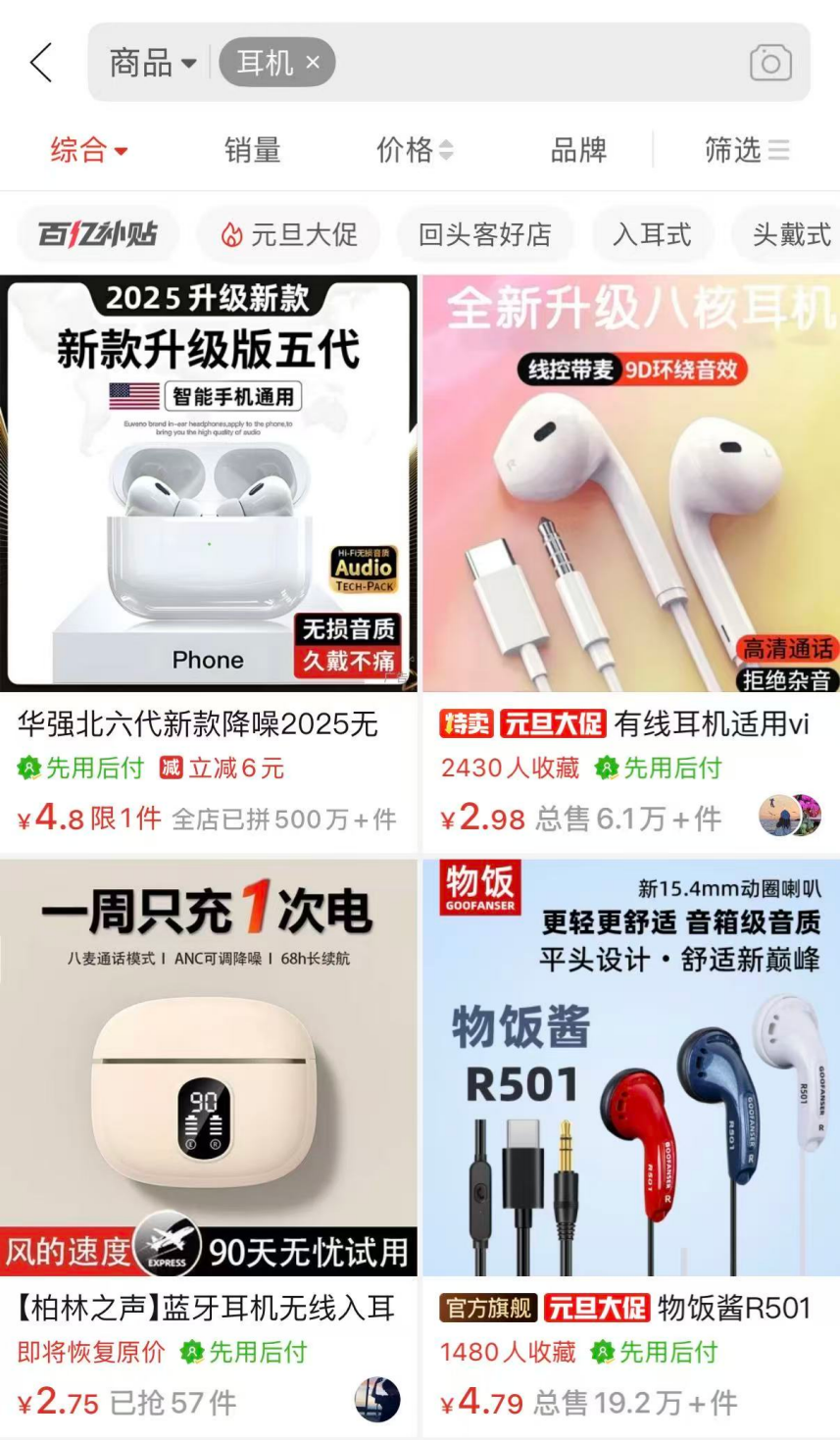Remove the 耳机 search tag

point(313,63)
